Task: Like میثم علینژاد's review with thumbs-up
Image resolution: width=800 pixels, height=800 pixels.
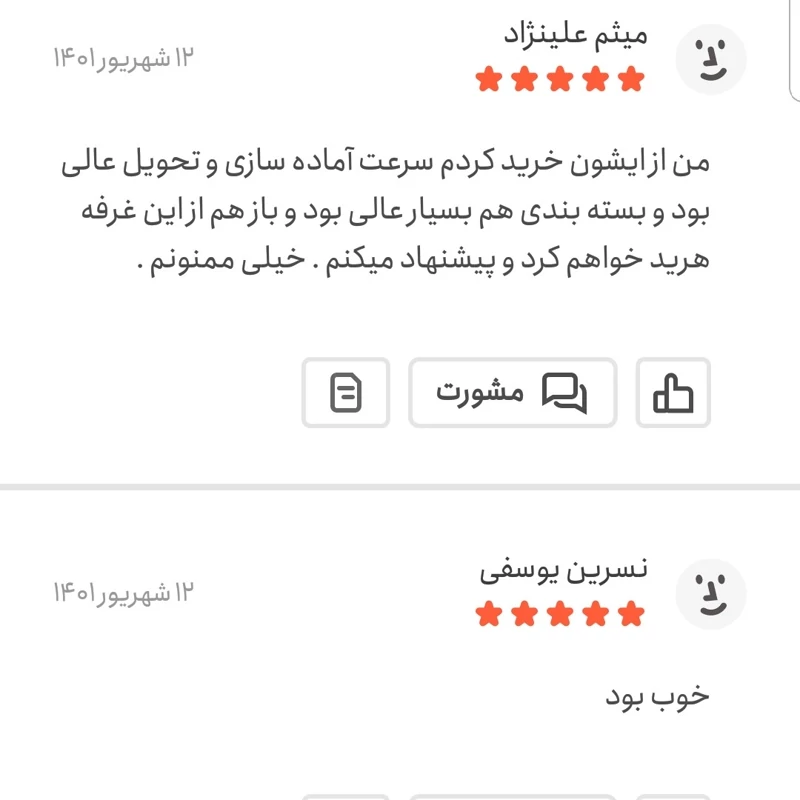Action: (673, 393)
